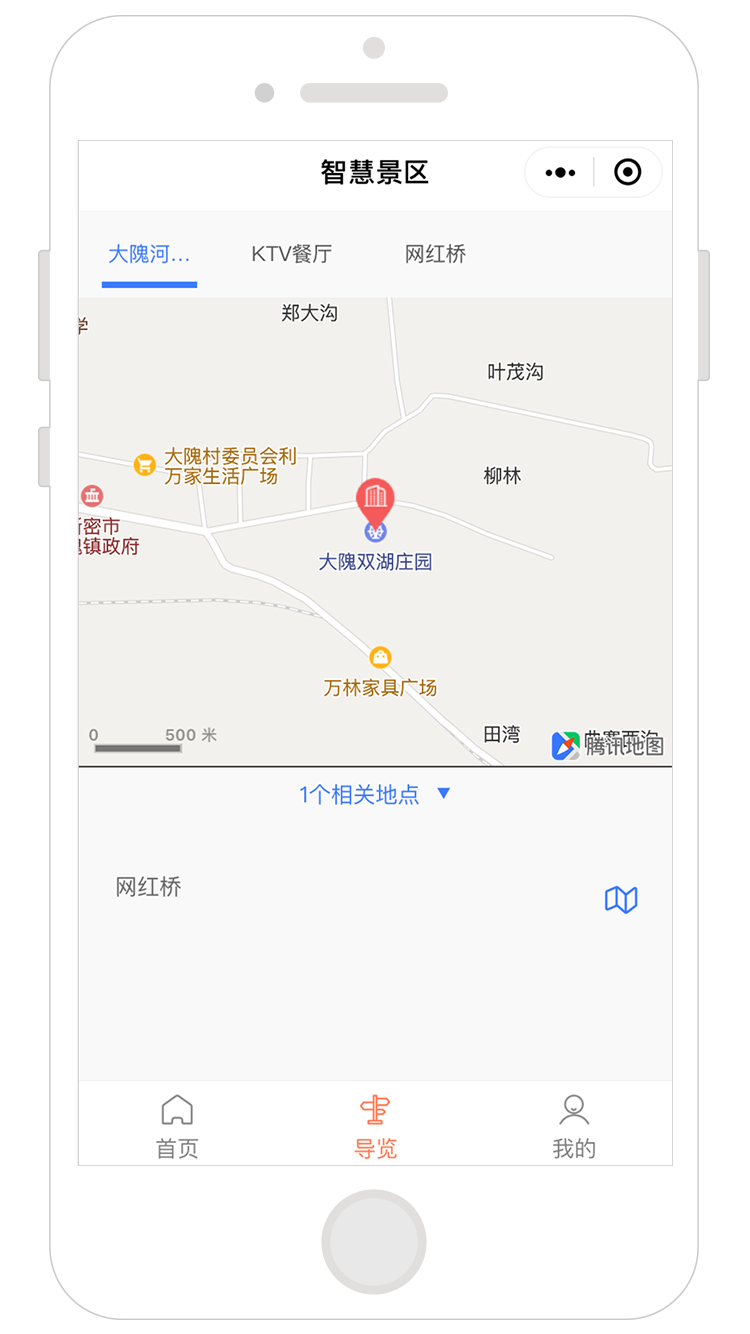Collapse the 1个相关地点 list
750x1334 pixels.
point(375,794)
